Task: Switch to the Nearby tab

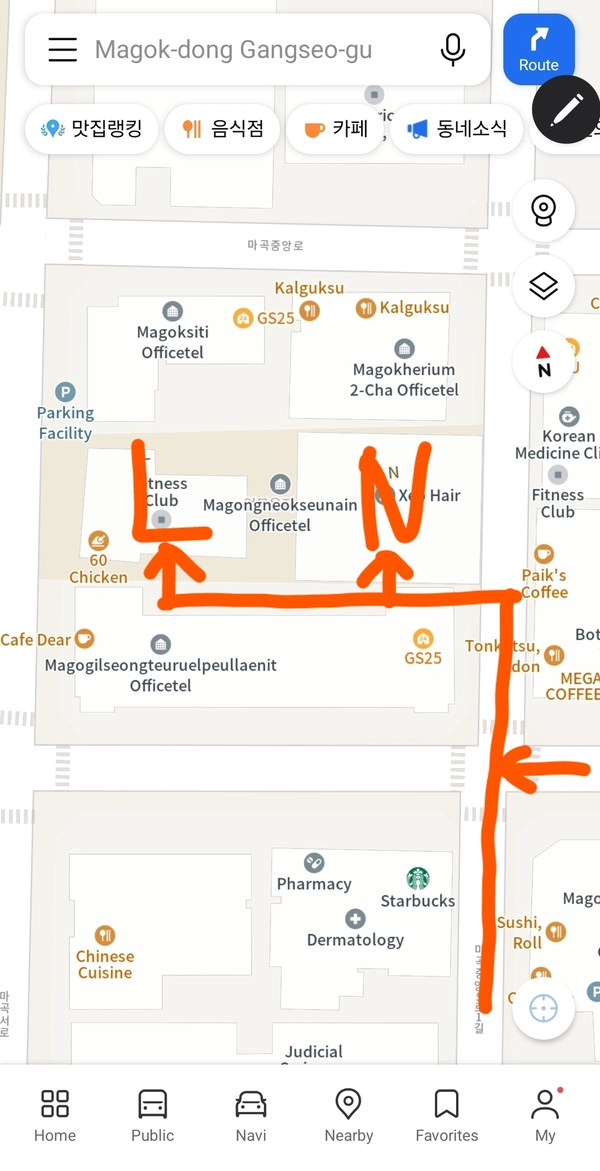Action: (x=348, y=1115)
